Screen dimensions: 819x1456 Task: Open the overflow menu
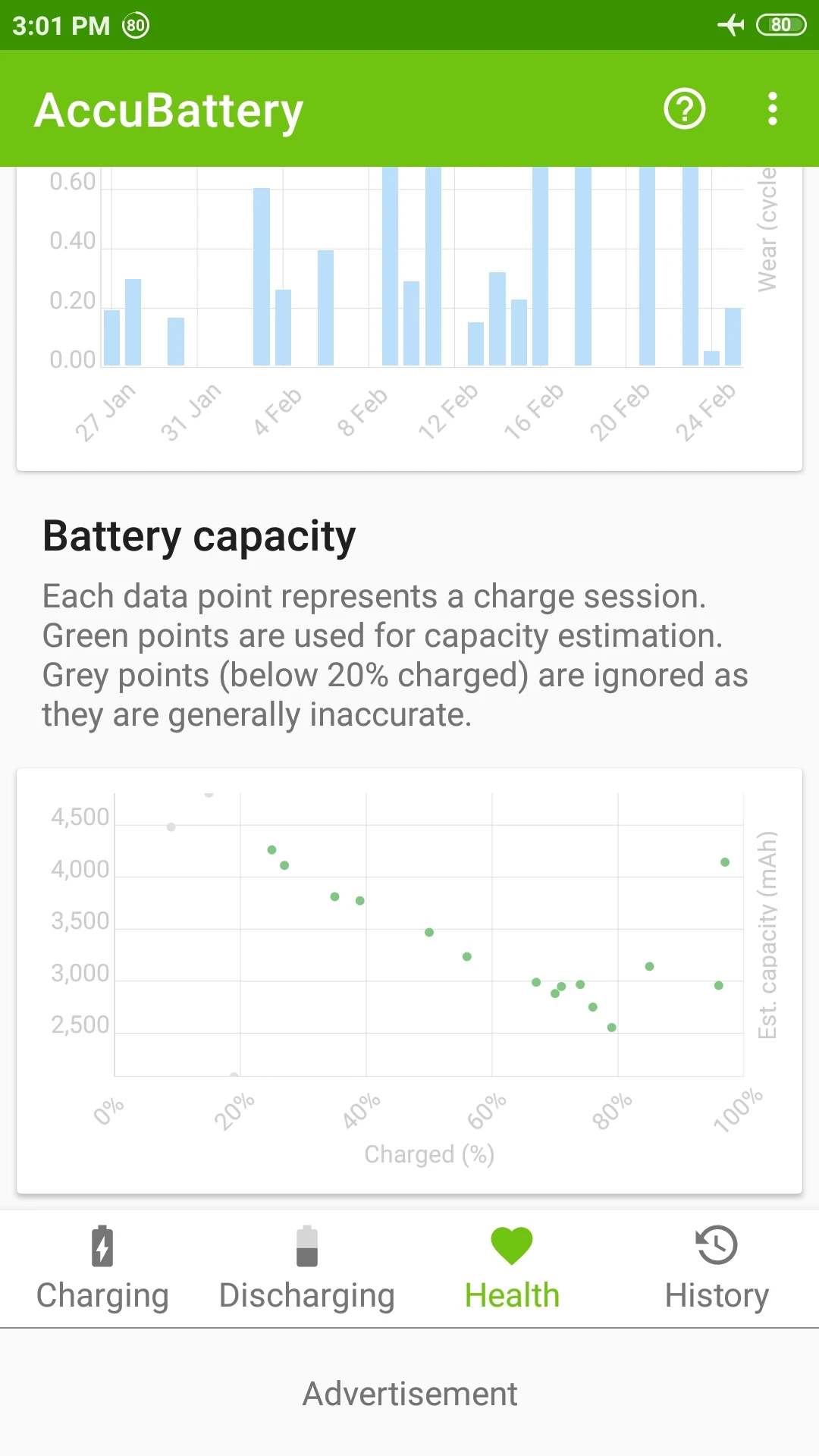(772, 109)
